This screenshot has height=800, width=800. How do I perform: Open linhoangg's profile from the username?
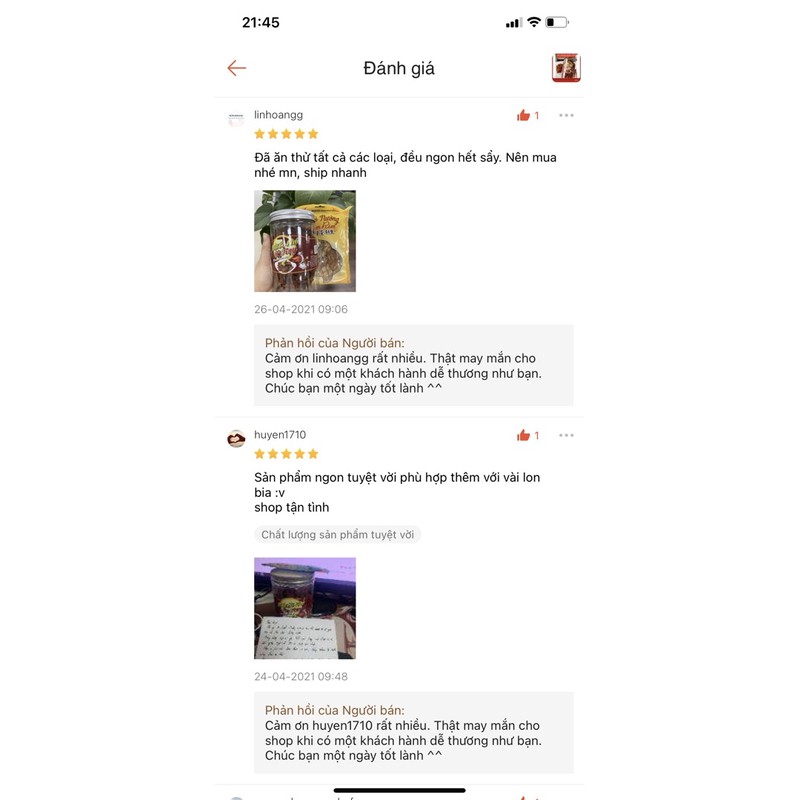(x=278, y=115)
